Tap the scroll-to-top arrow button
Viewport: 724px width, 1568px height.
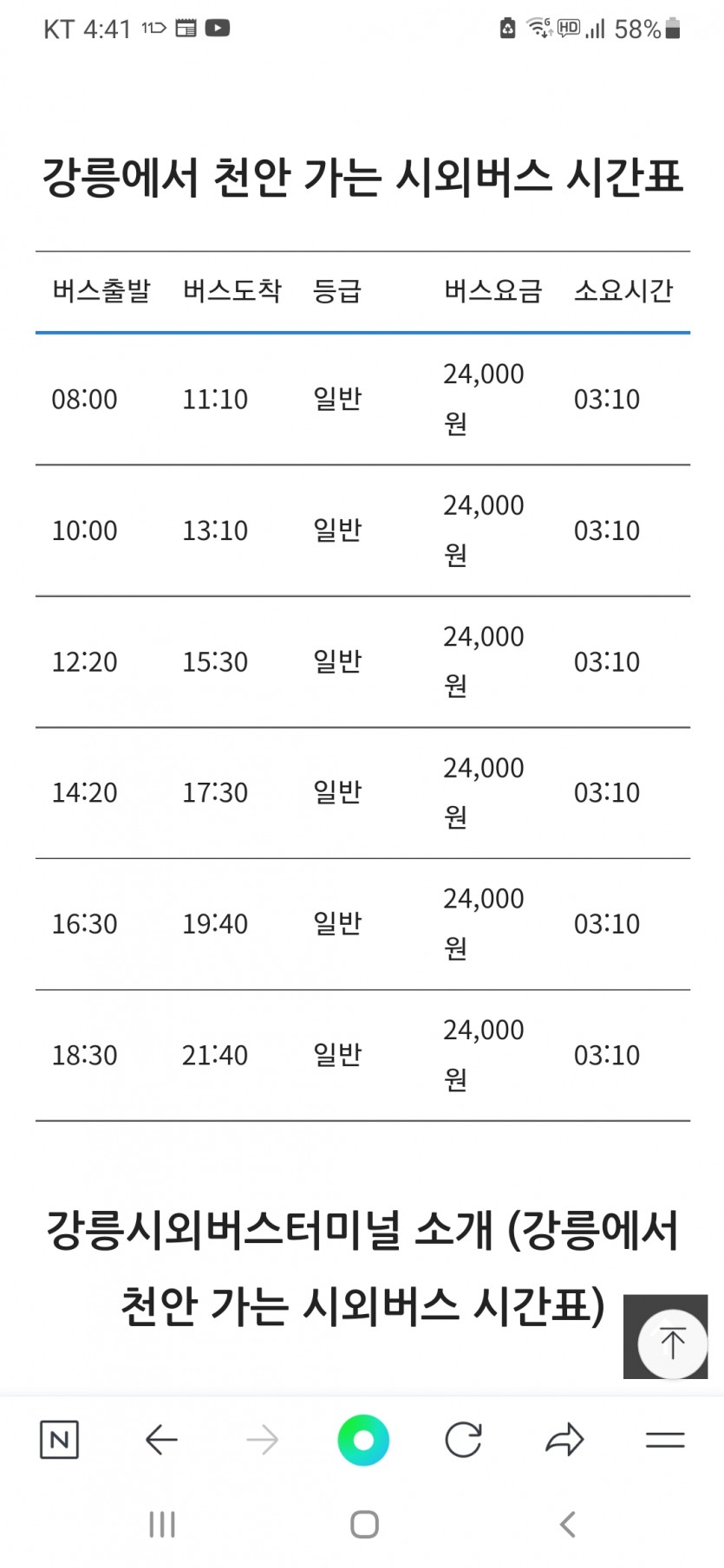click(672, 1343)
